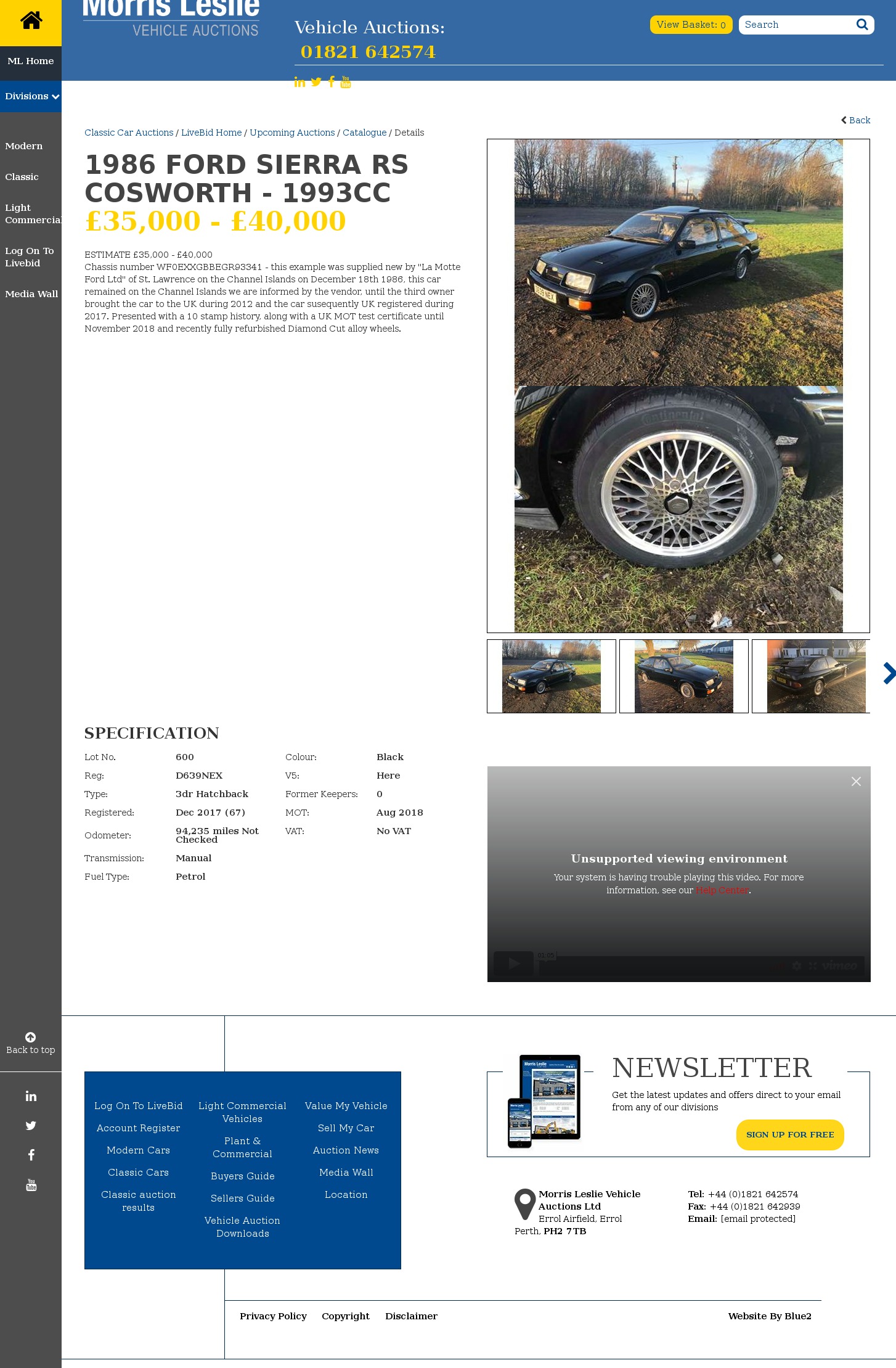
Task: Select the second car thumbnail
Action: [x=683, y=676]
